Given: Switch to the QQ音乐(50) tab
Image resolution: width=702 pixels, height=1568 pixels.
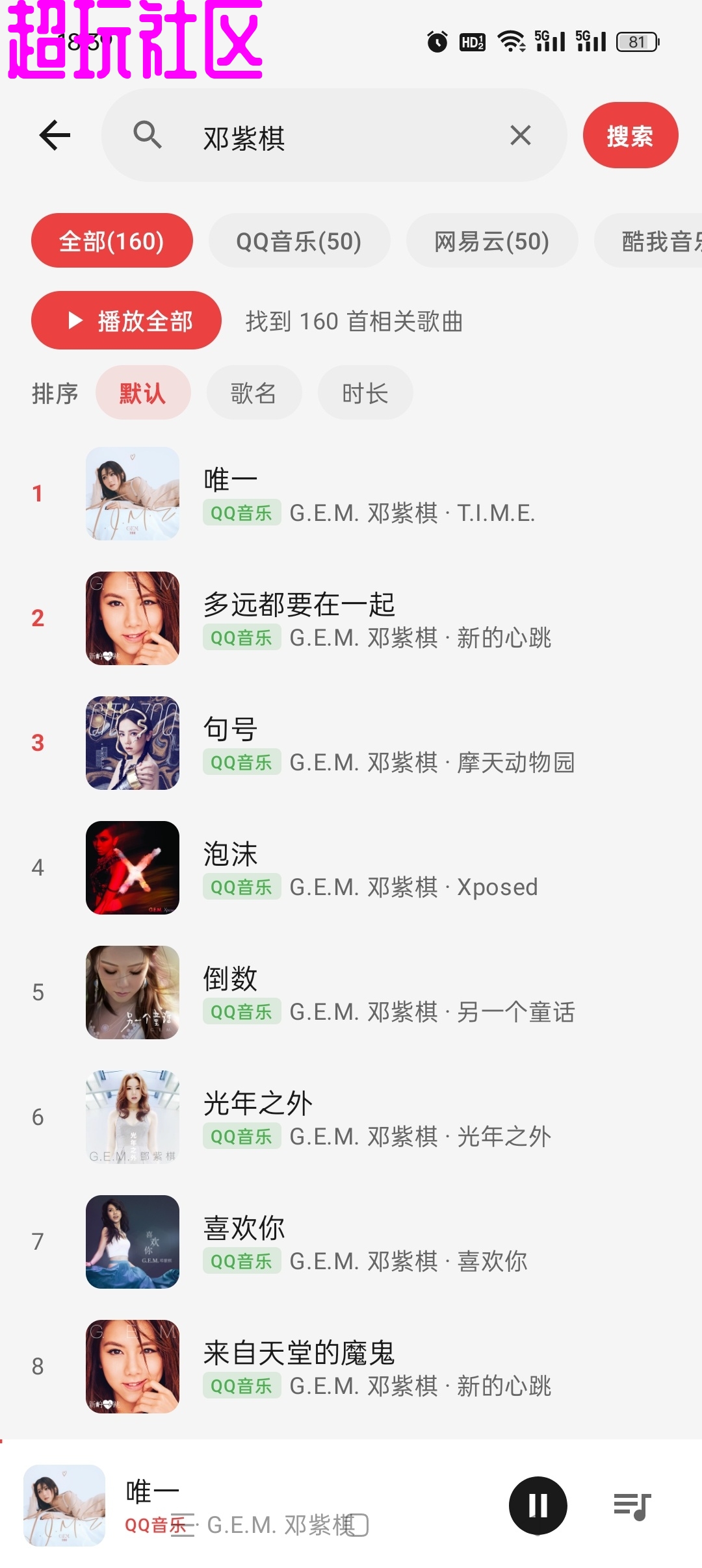Looking at the screenshot, I should coord(299,241).
